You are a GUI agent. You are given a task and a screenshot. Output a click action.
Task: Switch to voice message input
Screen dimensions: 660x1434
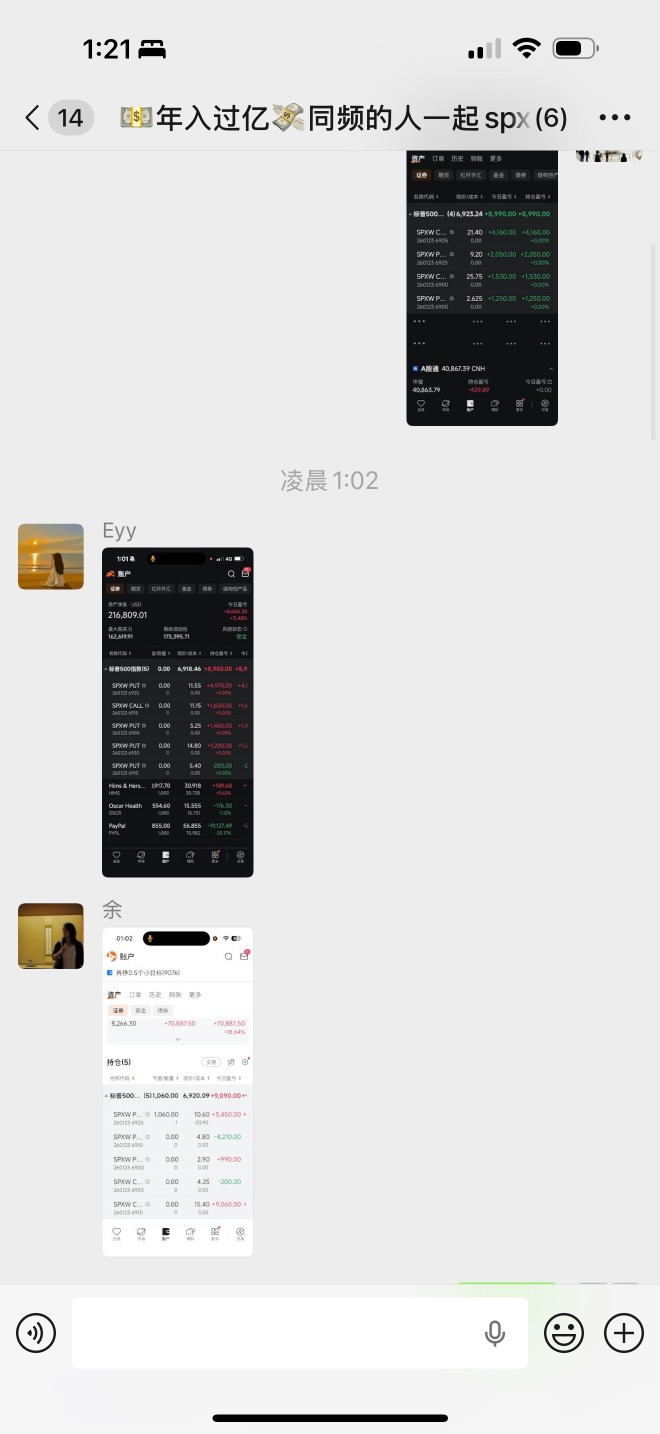pyautogui.click(x=36, y=1332)
